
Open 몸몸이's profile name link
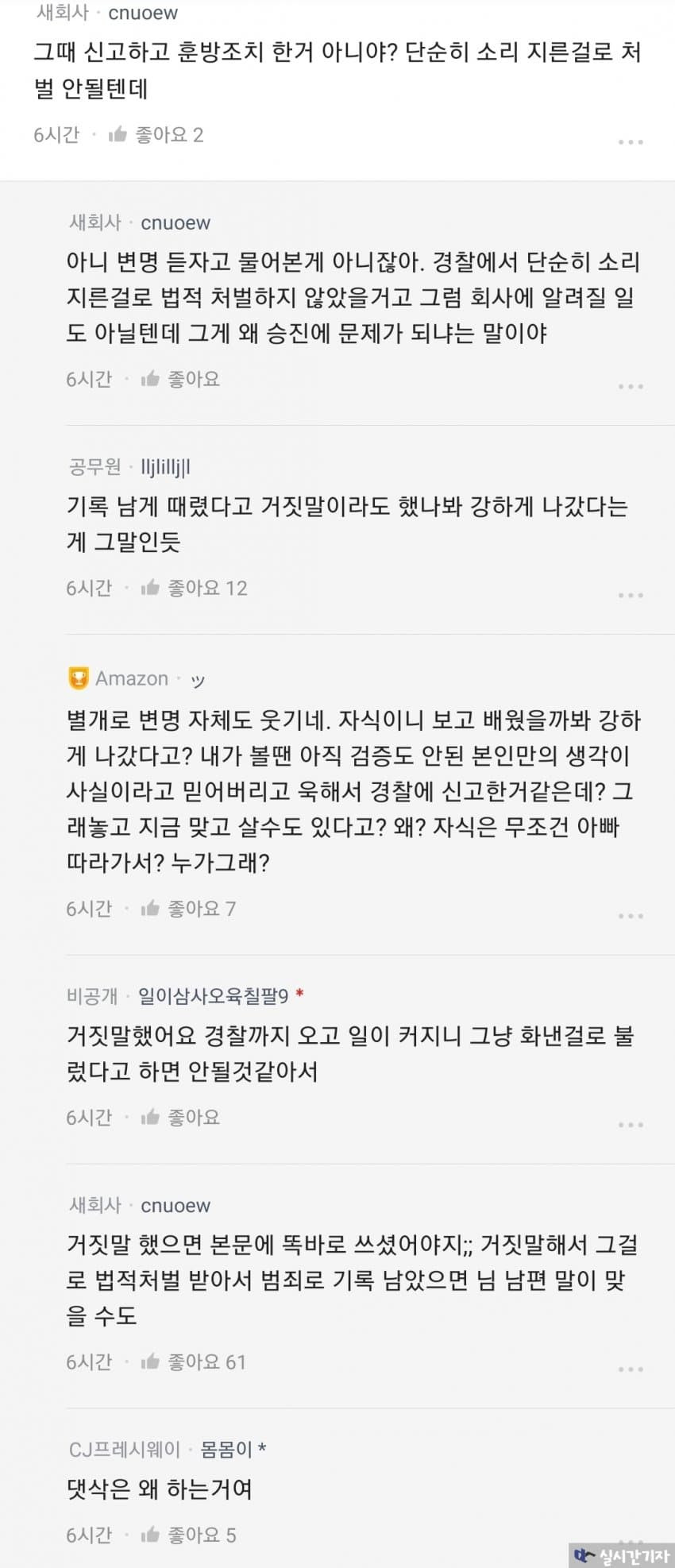pyautogui.click(x=226, y=1450)
